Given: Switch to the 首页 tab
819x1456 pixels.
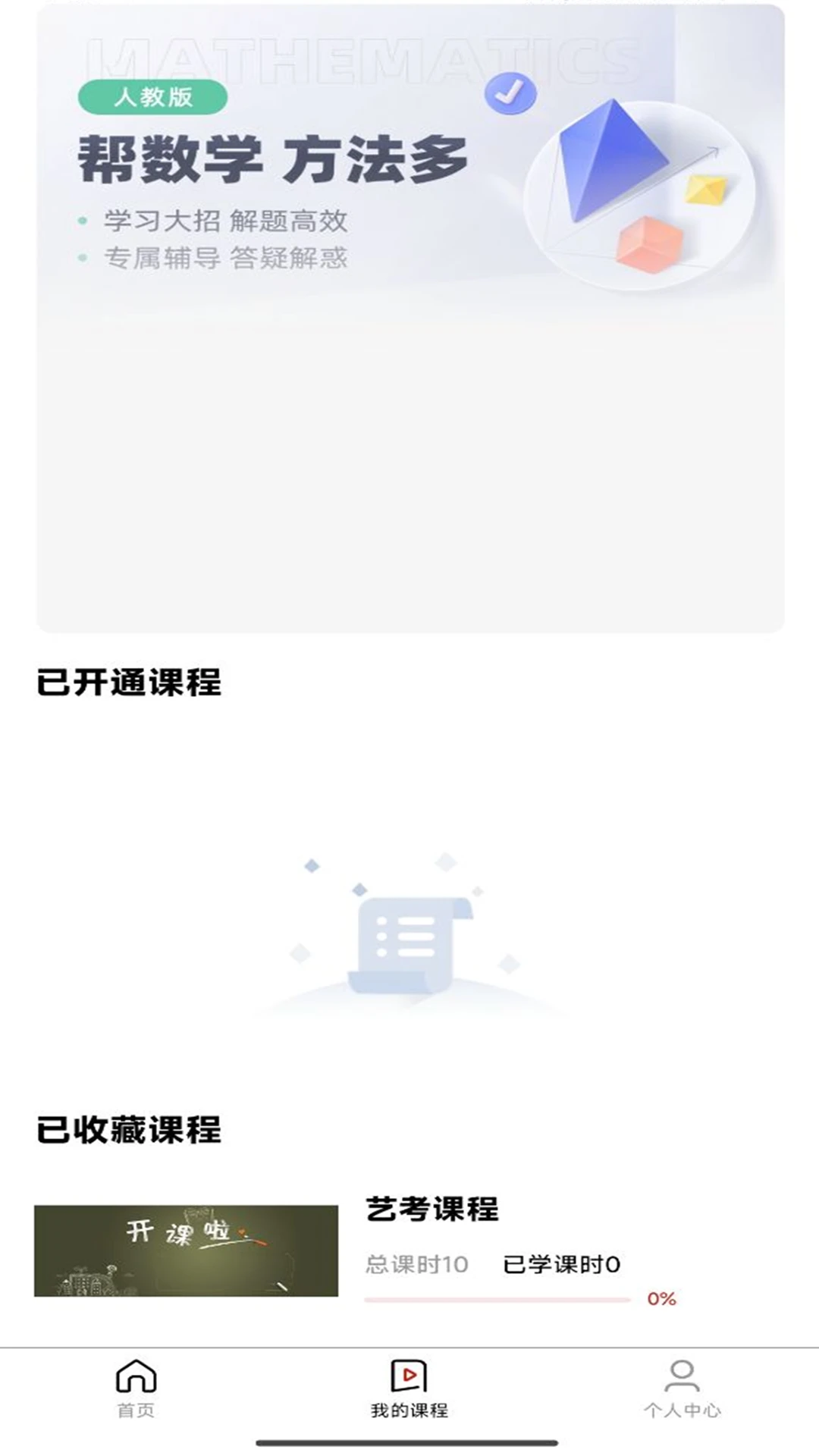Looking at the screenshot, I should (x=136, y=1389).
